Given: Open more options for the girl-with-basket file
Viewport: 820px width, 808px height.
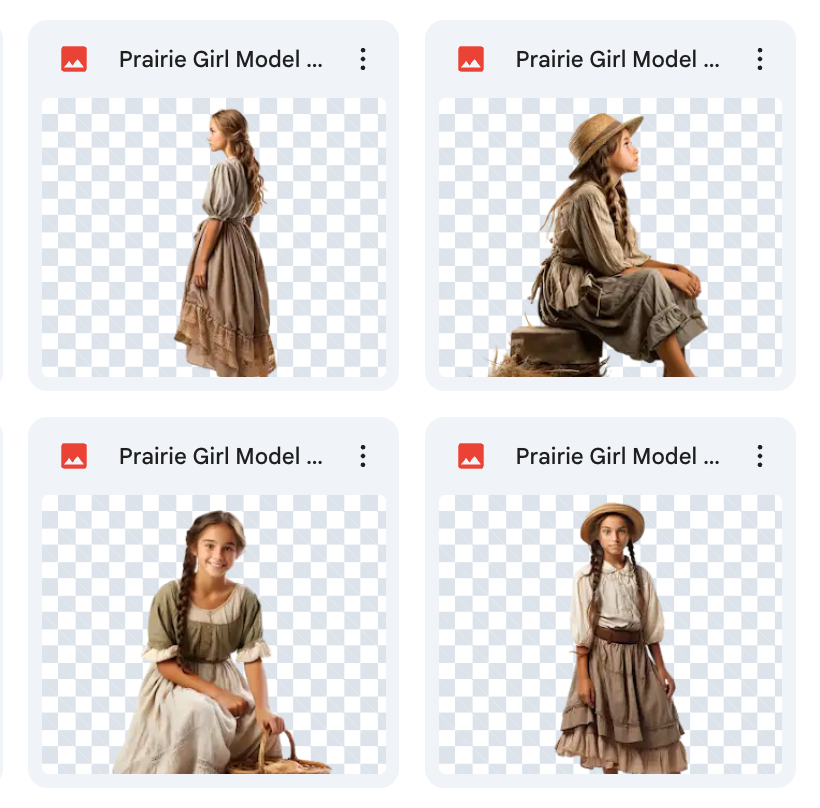Looking at the screenshot, I should pyautogui.click(x=363, y=457).
